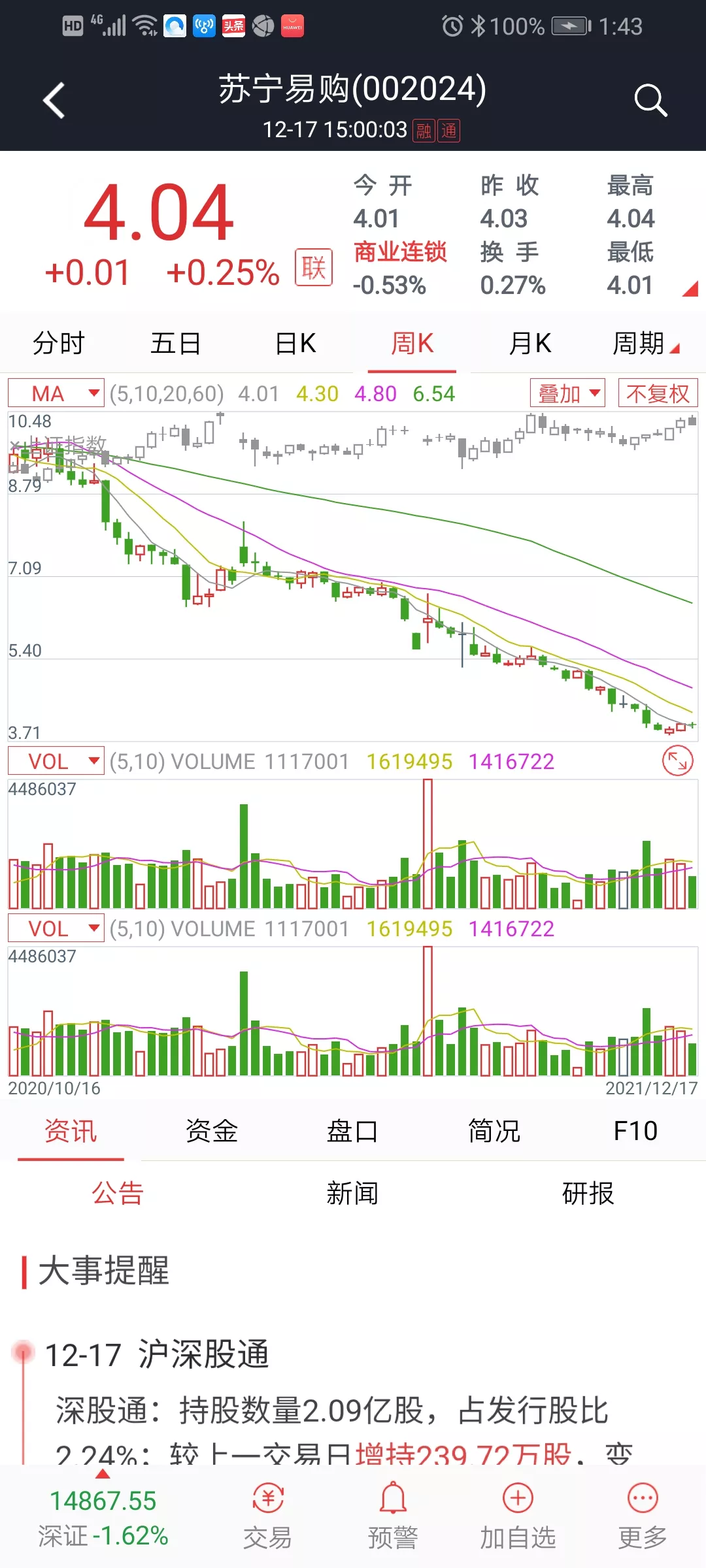Open the MA indicator dropdown
Viewport: 706px width, 1568px height.
coord(56,393)
